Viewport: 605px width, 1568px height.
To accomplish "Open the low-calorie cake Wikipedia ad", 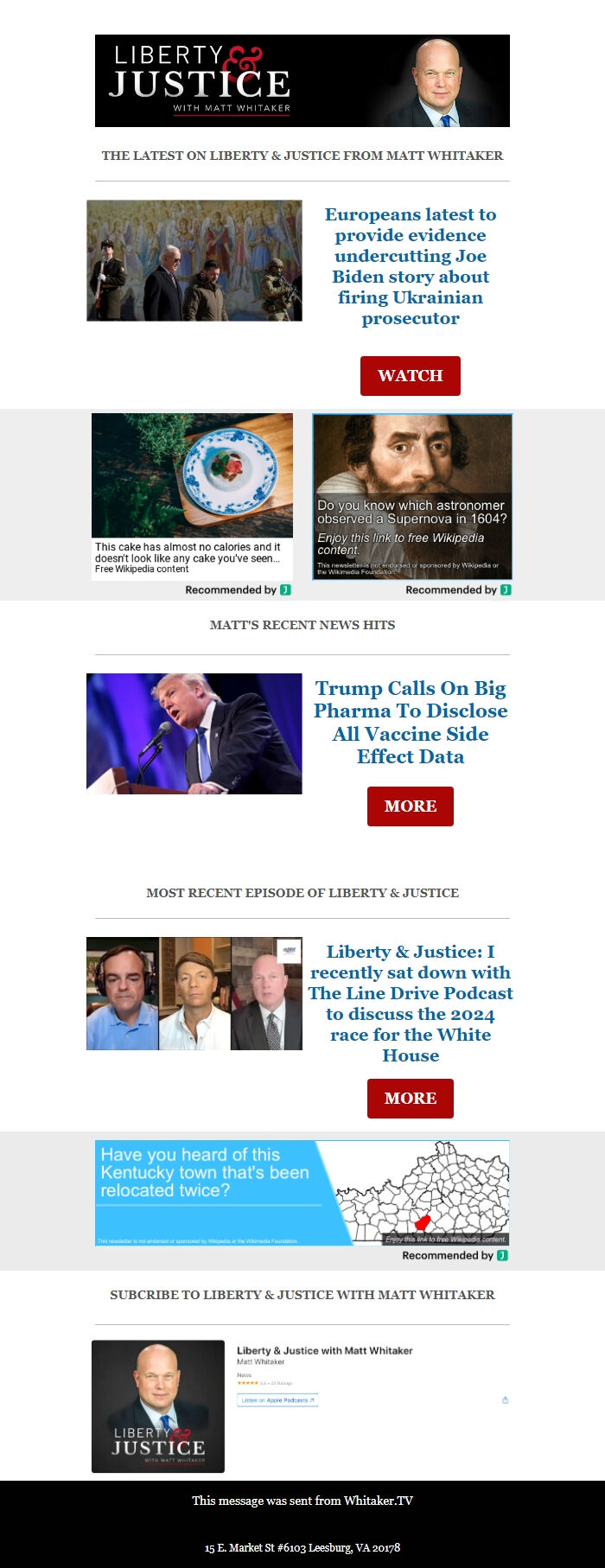I will point(192,496).
